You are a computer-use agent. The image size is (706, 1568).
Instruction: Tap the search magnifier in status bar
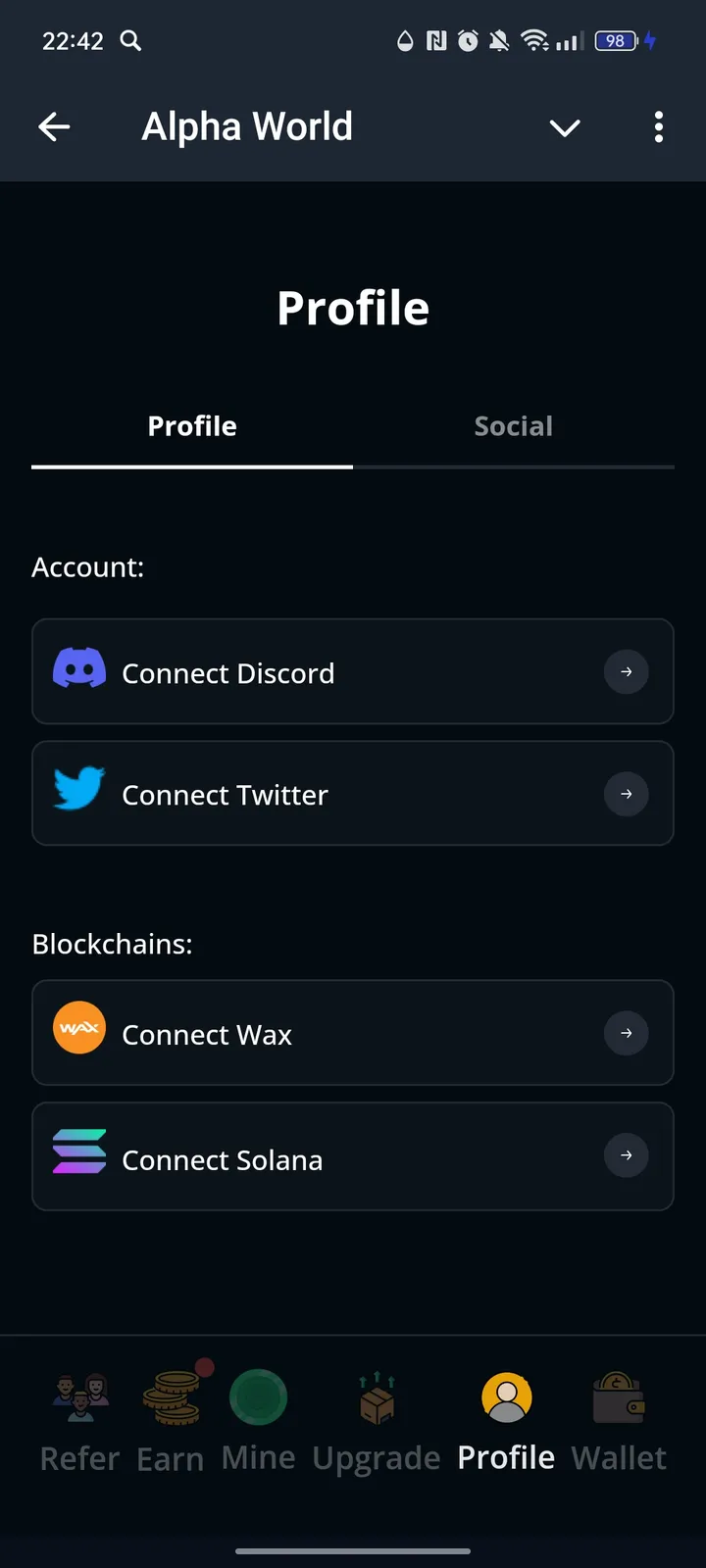(x=130, y=41)
